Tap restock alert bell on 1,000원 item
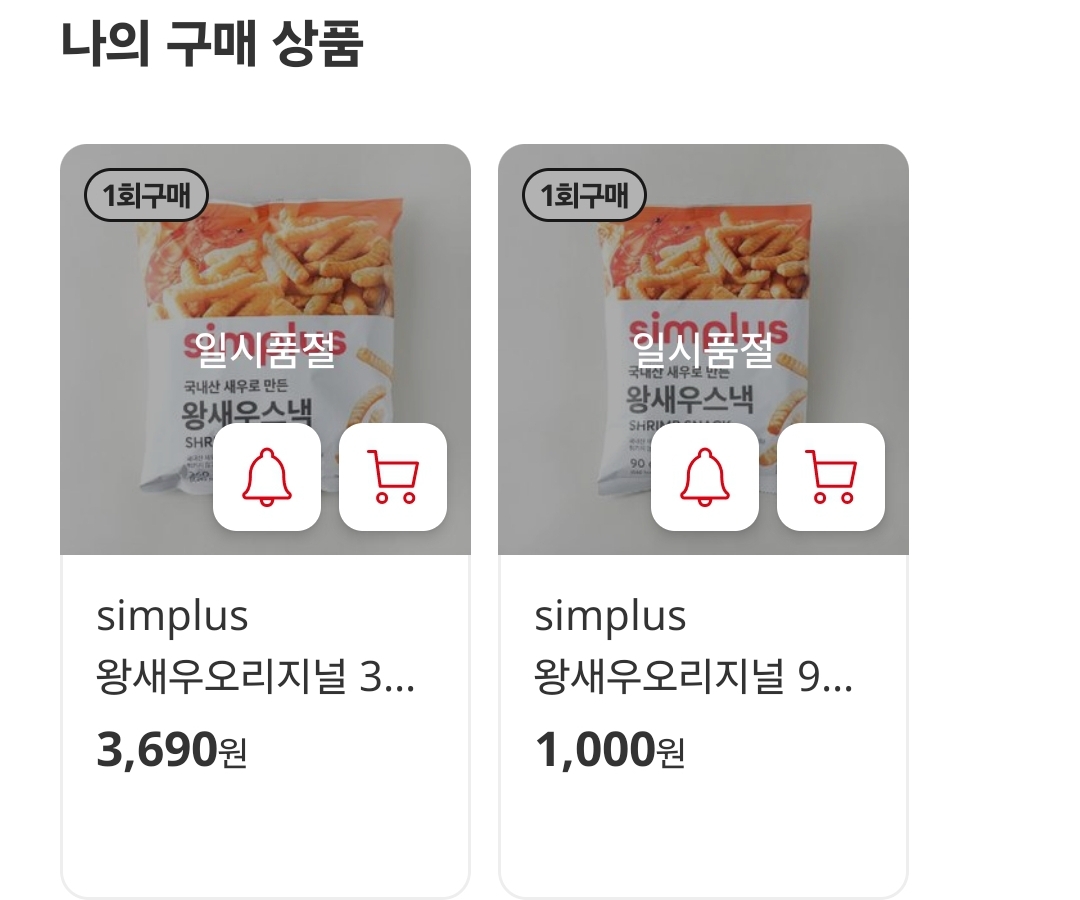This screenshot has width=1080, height=900. (x=705, y=477)
